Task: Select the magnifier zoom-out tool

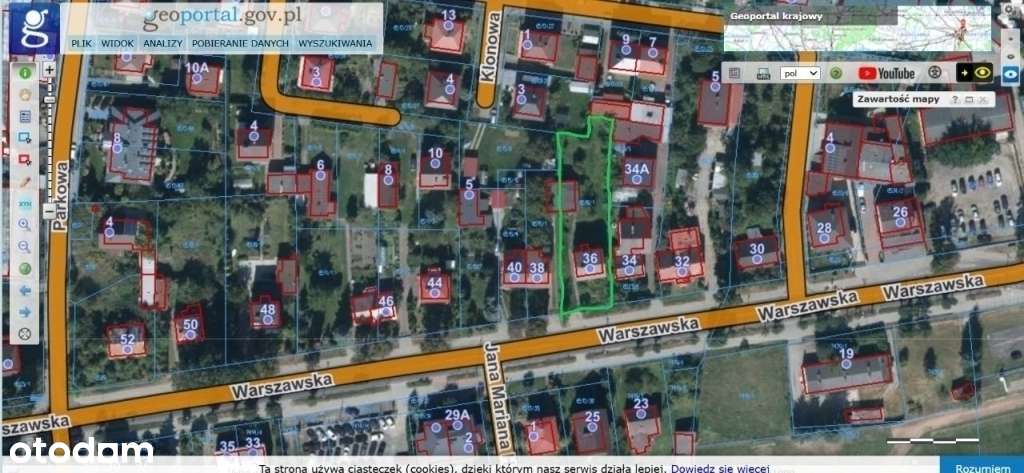Action: point(25,246)
